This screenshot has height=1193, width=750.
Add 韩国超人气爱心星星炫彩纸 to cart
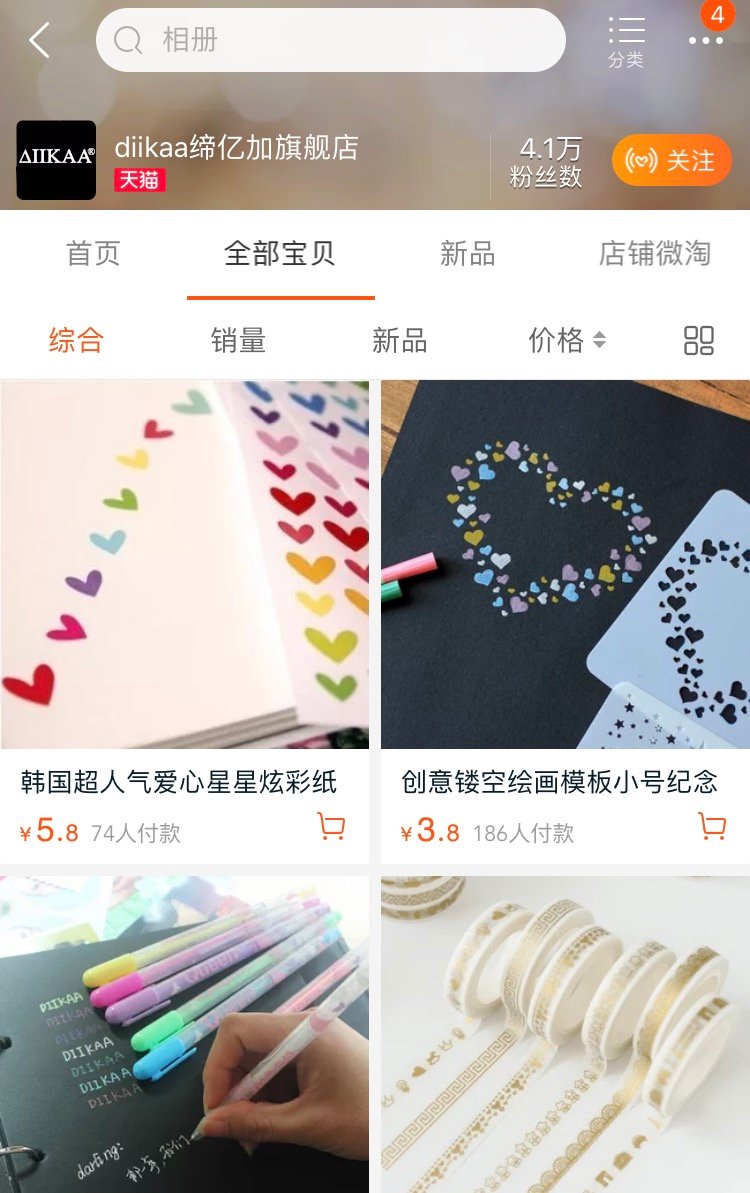[331, 827]
